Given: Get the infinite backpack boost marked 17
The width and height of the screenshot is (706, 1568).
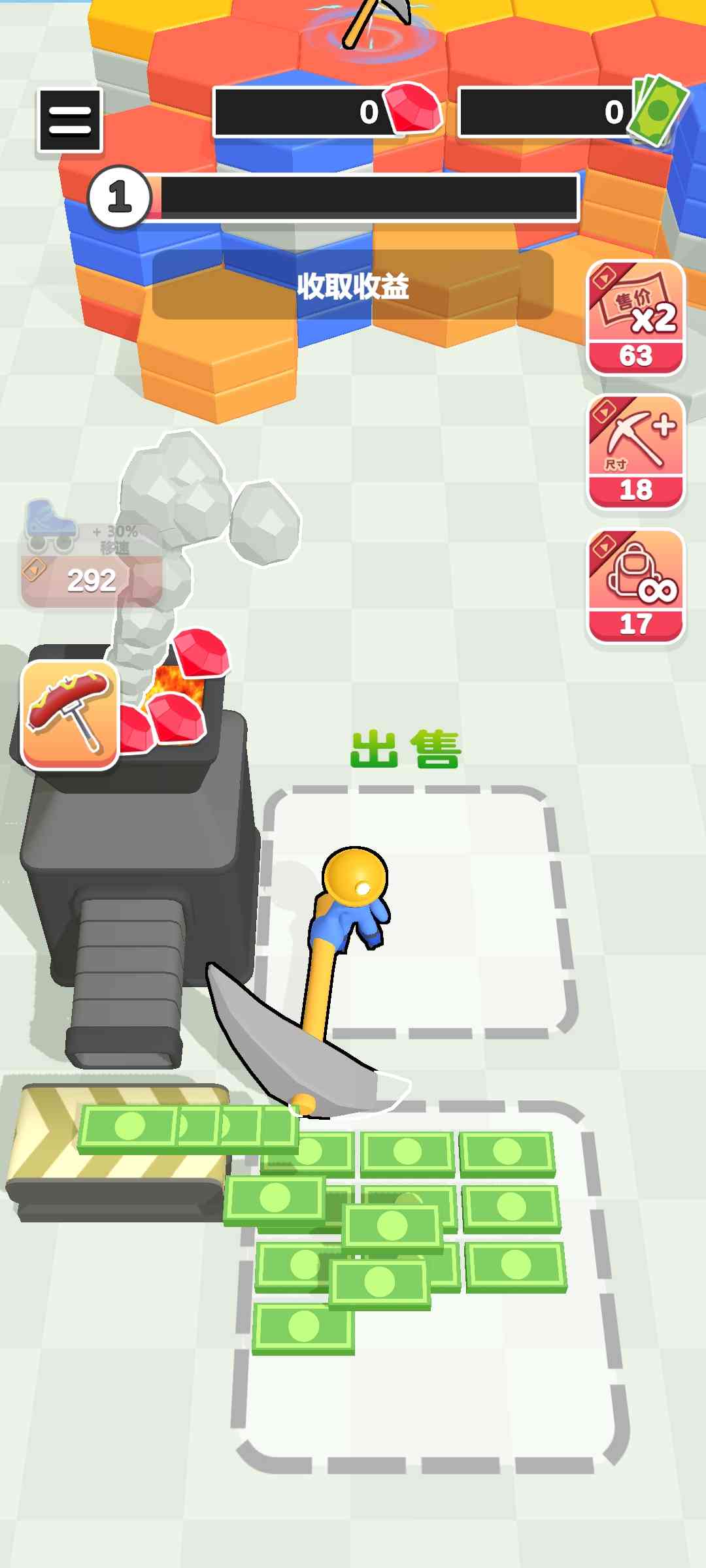Looking at the screenshot, I should coord(636,587).
